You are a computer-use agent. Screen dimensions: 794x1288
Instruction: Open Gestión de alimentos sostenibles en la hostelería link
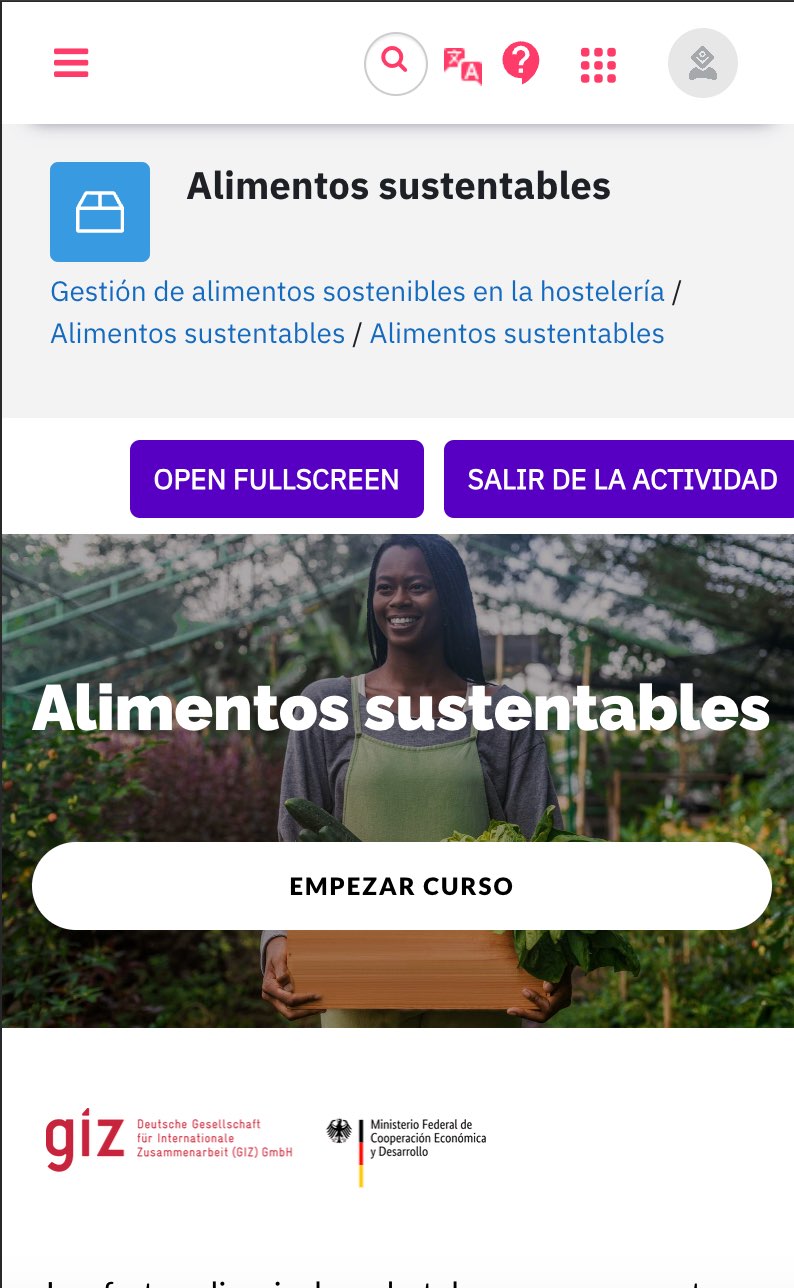[x=357, y=292]
